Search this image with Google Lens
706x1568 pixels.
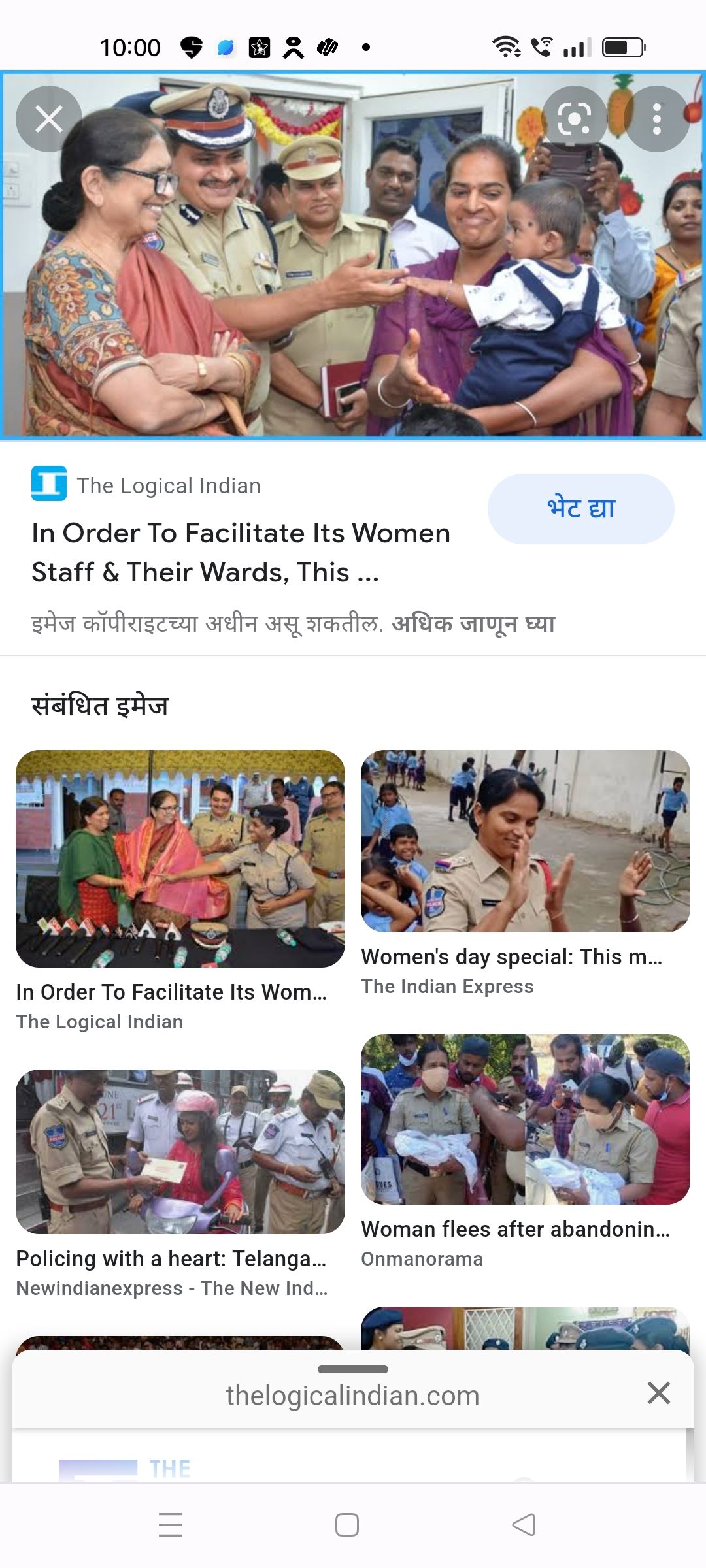click(x=574, y=119)
